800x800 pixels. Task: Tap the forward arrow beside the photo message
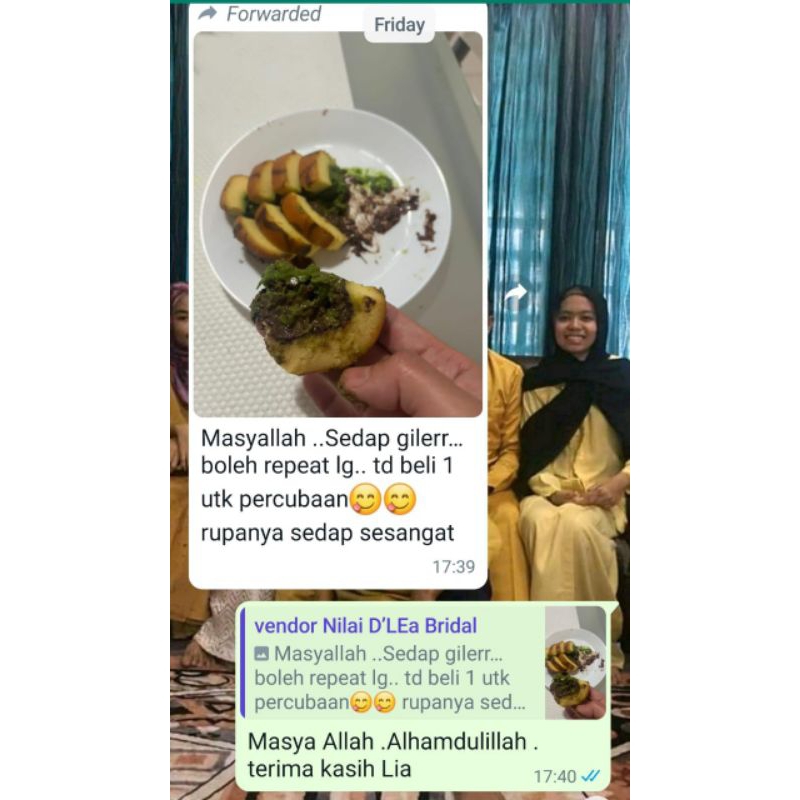pyautogui.click(x=515, y=293)
